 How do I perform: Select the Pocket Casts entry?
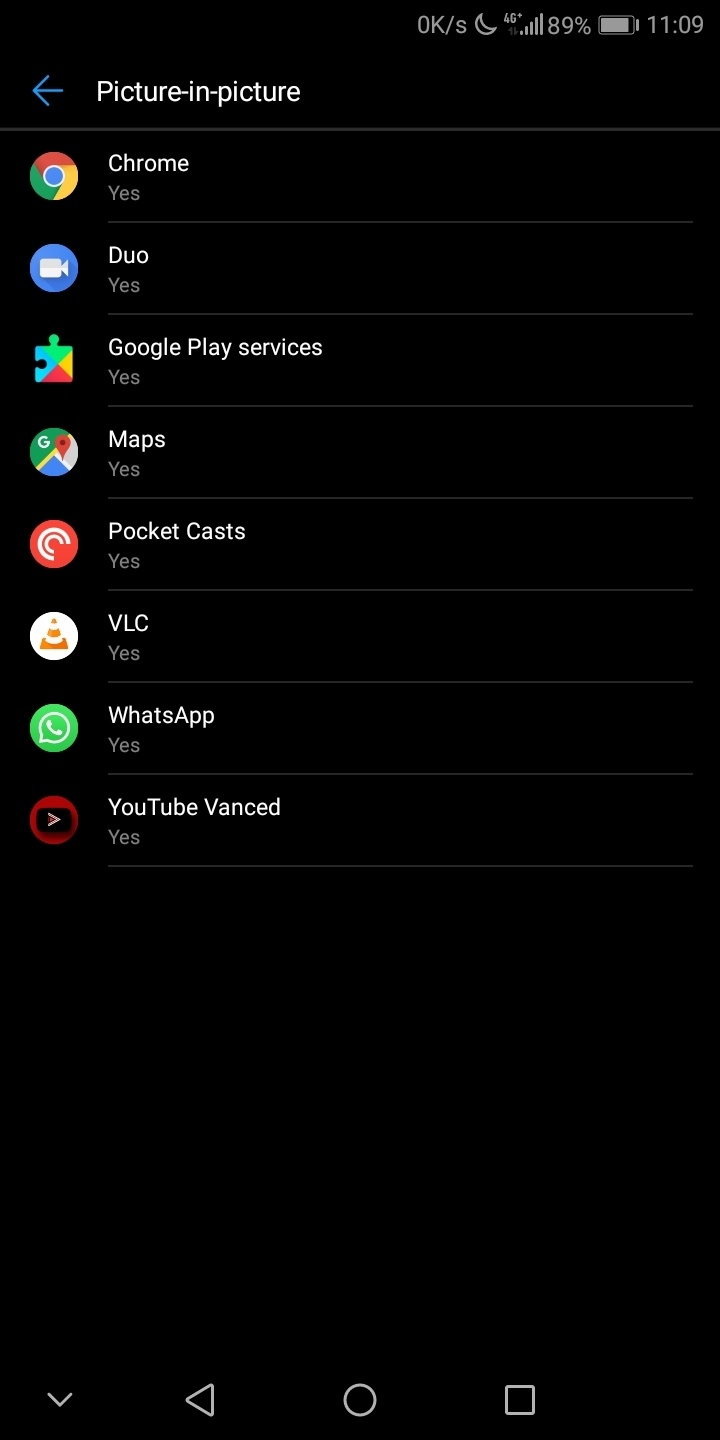click(360, 545)
